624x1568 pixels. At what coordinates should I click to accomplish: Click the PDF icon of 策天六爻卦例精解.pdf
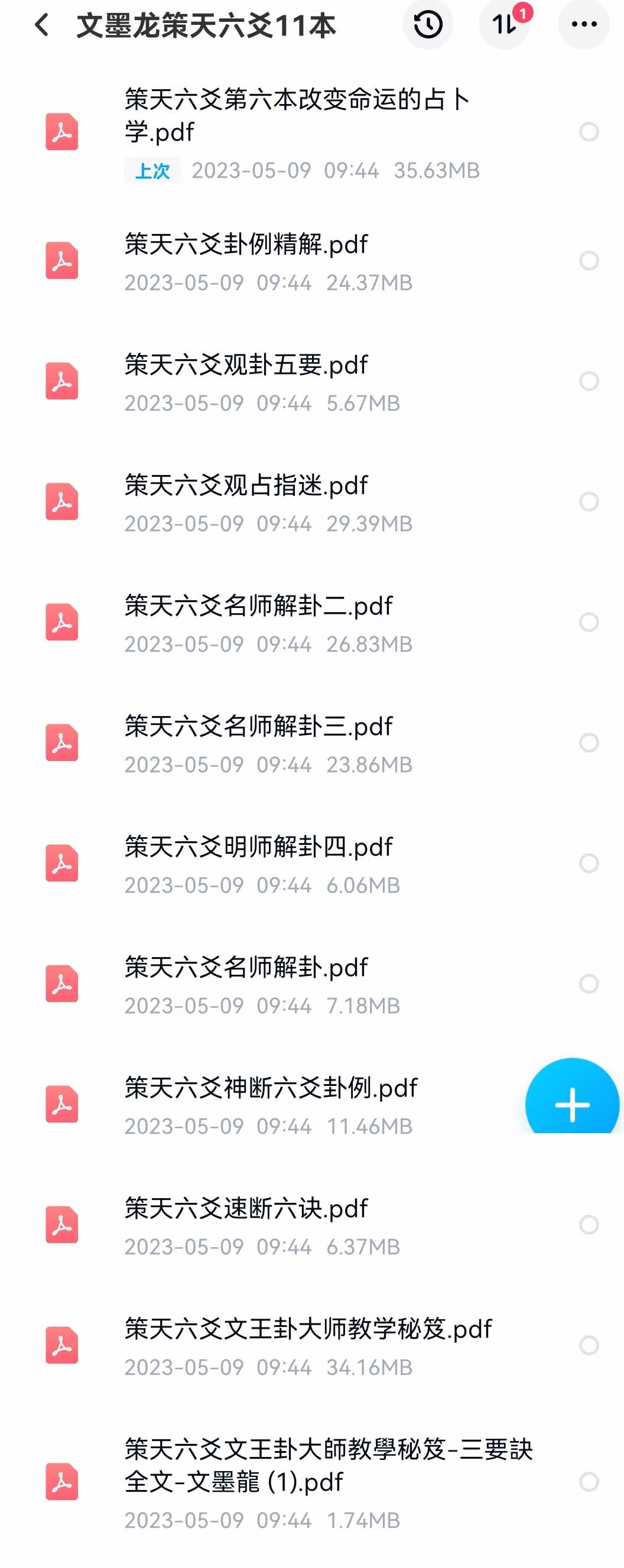click(61, 262)
